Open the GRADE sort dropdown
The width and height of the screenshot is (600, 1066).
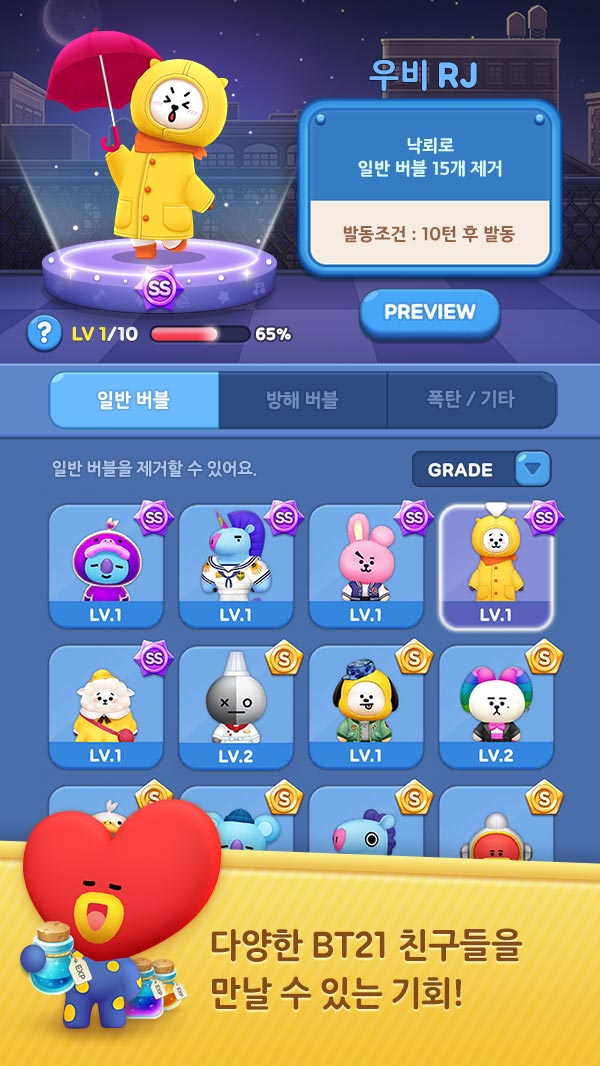pos(481,469)
